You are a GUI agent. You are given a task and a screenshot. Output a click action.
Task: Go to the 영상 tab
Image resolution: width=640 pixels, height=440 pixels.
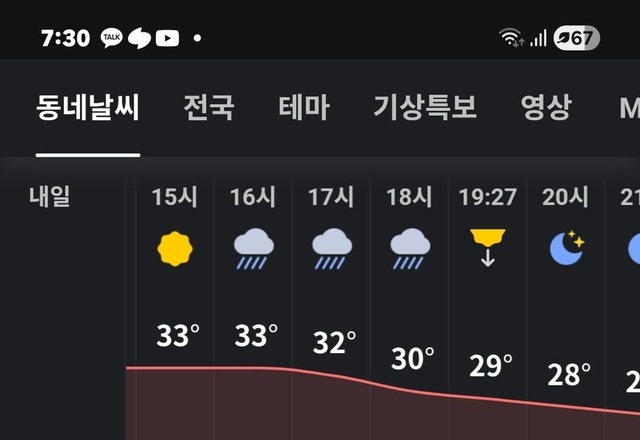click(546, 108)
